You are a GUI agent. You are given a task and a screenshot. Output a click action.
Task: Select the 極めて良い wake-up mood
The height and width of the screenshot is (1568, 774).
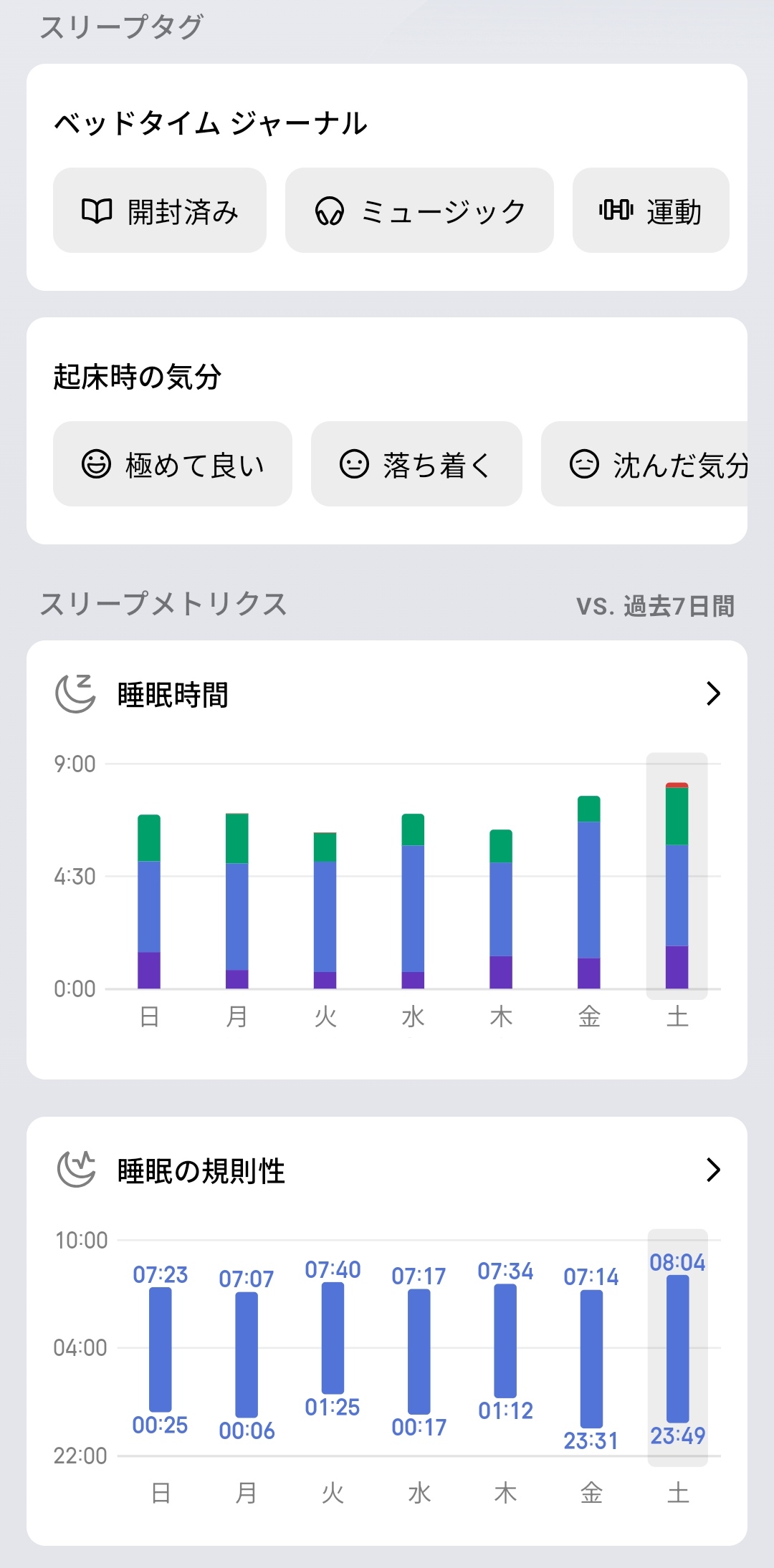[173, 464]
